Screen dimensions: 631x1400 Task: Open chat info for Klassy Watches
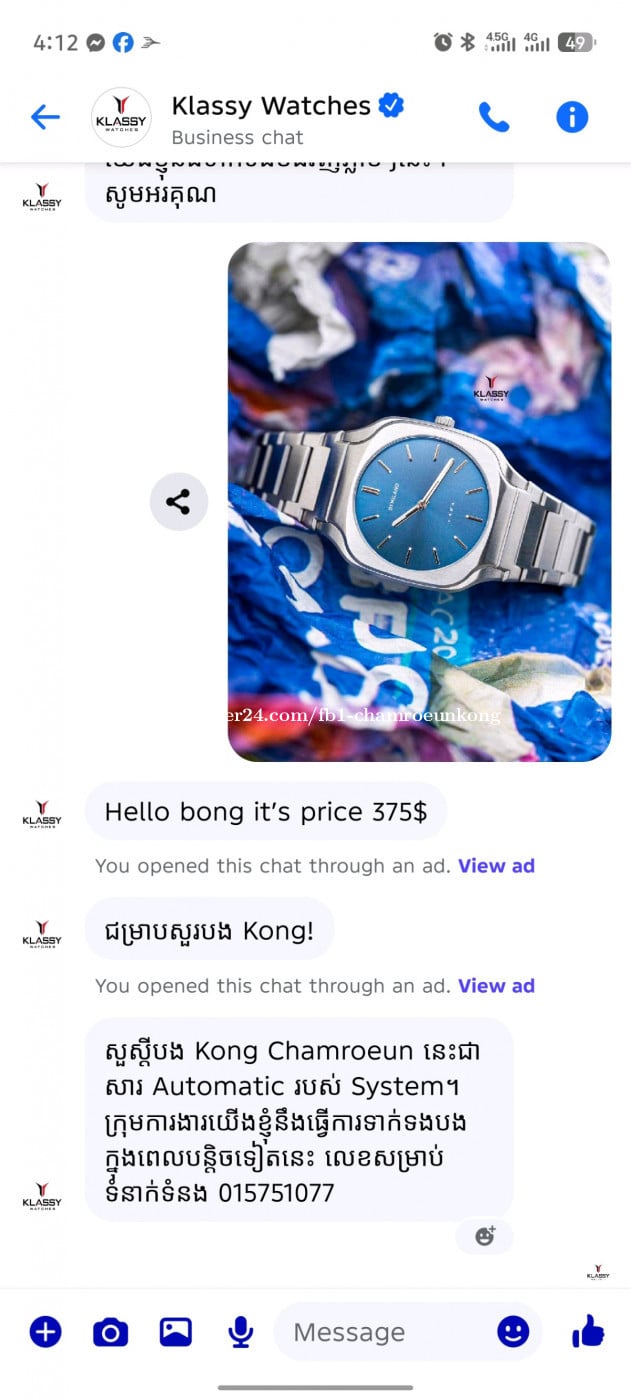[x=572, y=117]
